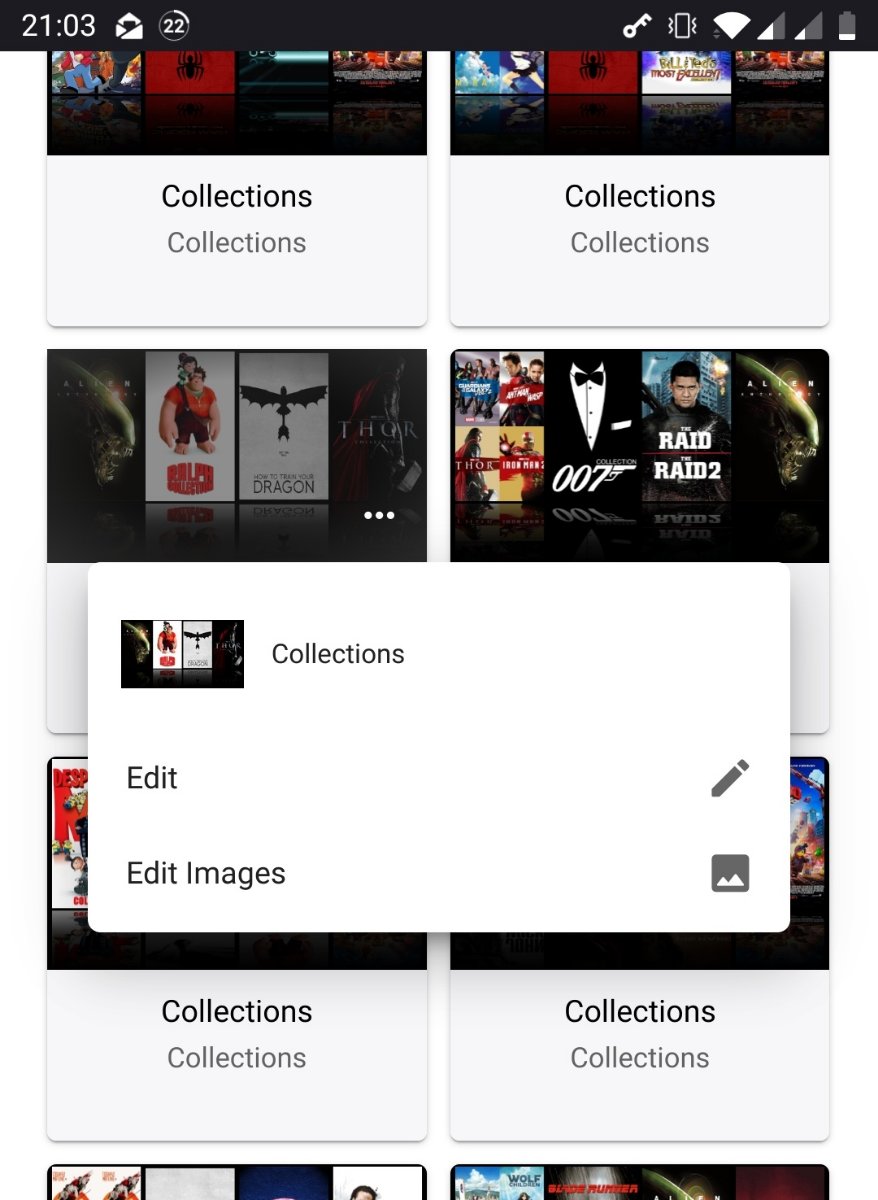Click the Collections title inside the popup dialog
The image size is (878, 1200).
[337, 654]
